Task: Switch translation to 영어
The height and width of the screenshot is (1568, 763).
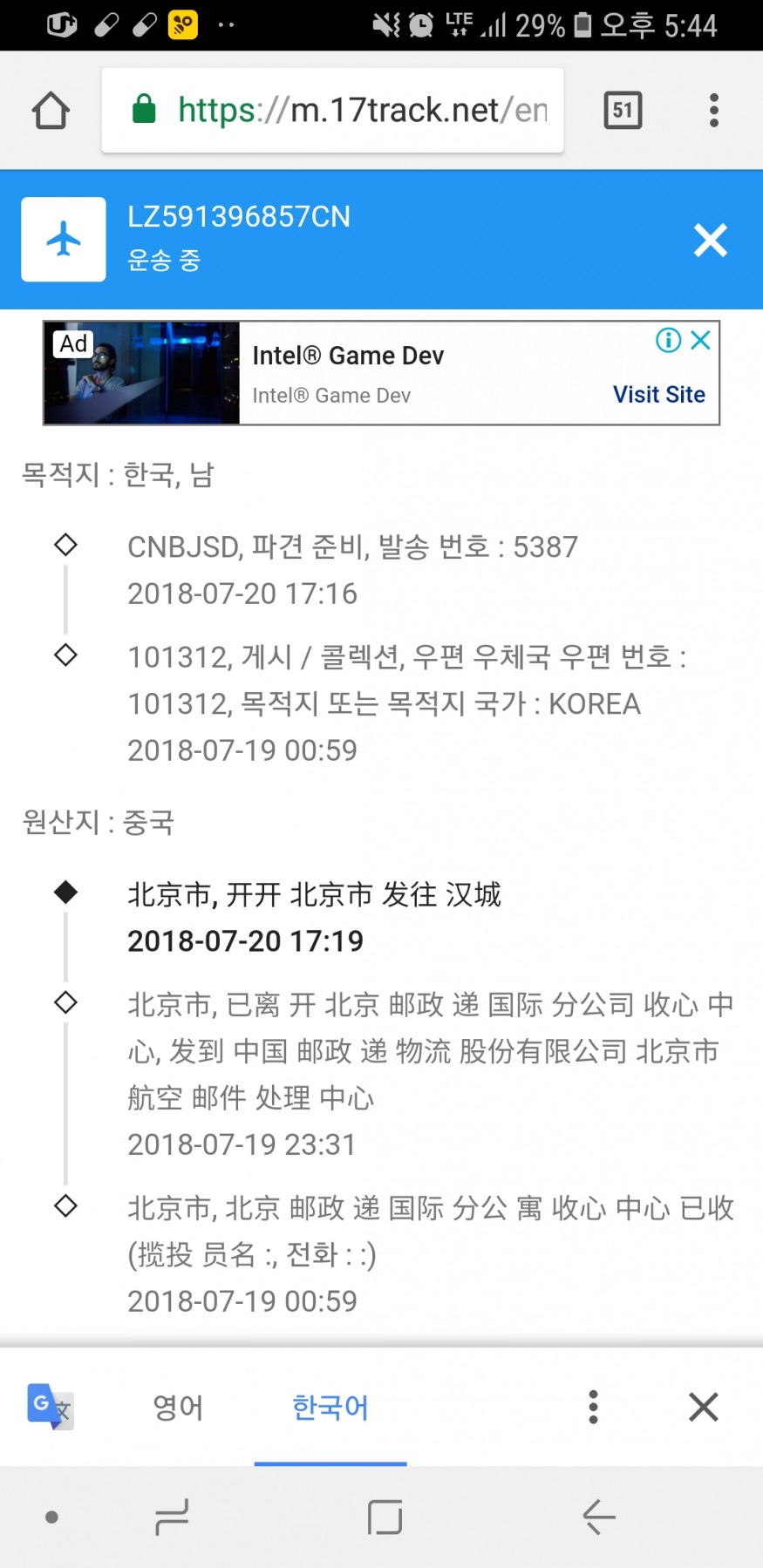Action: pos(178,1406)
